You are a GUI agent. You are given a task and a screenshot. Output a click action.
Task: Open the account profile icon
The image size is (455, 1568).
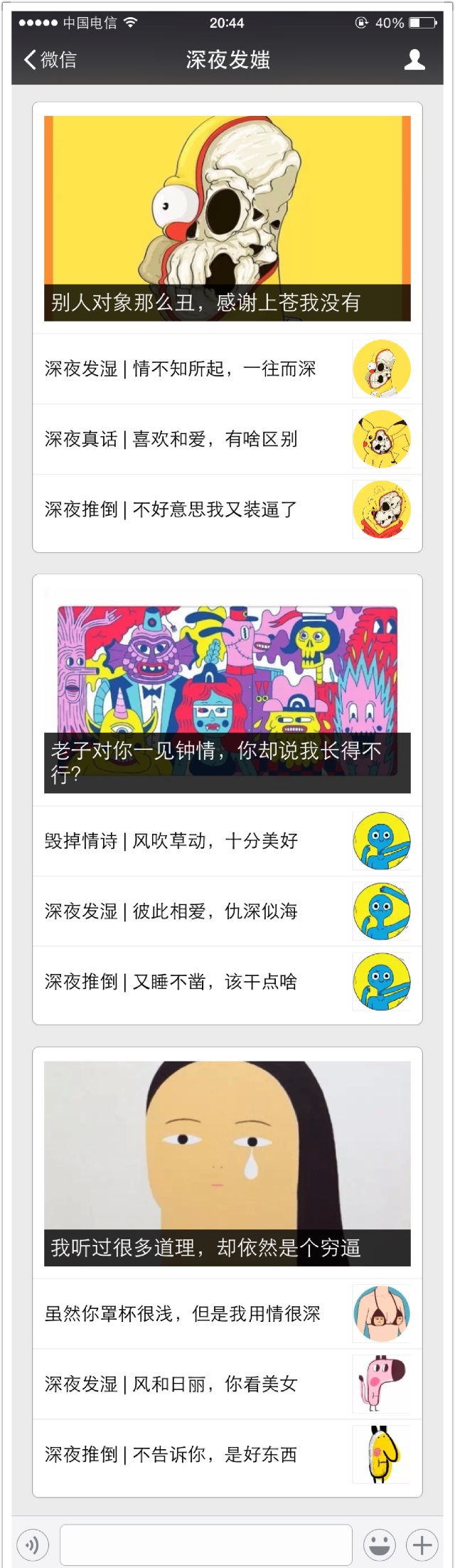coord(414,60)
